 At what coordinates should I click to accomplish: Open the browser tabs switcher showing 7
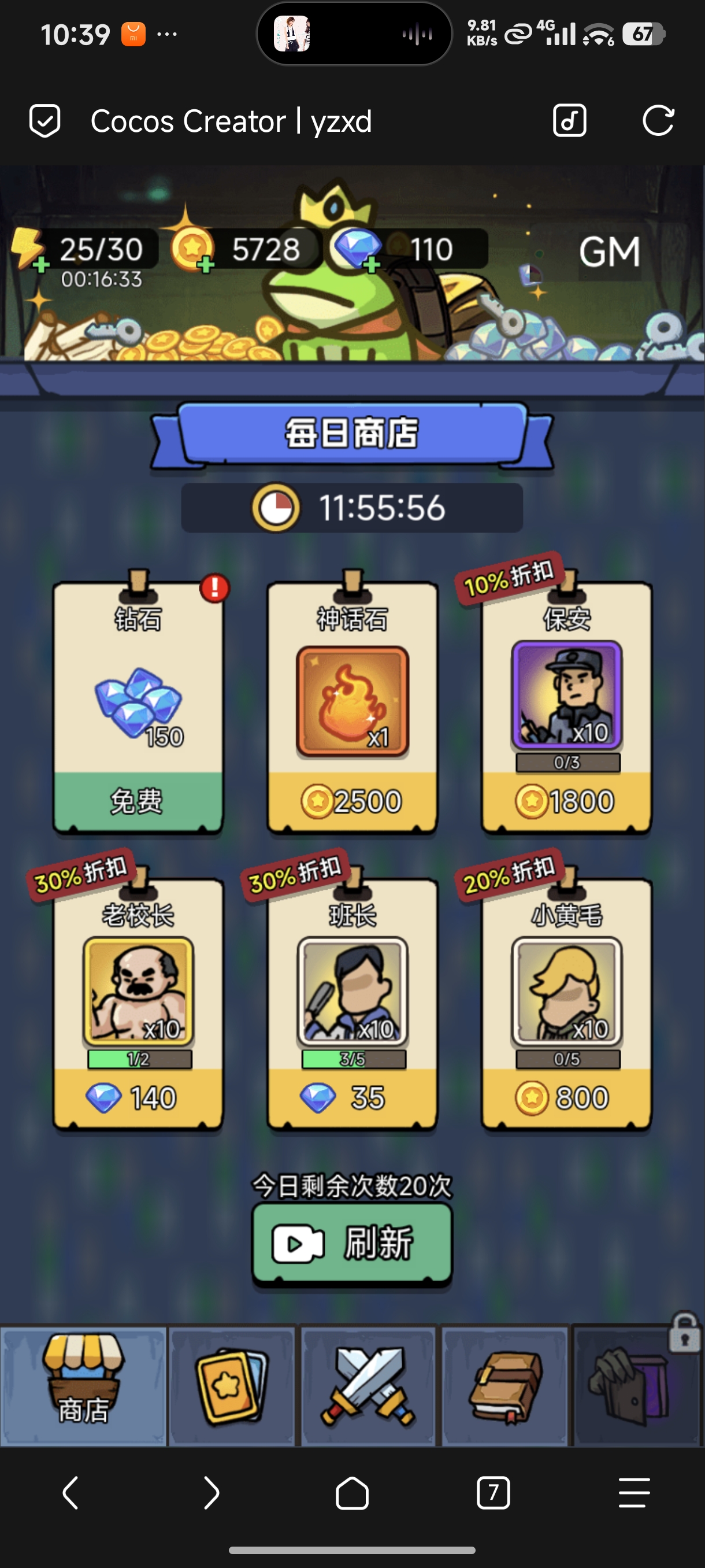point(493,1492)
